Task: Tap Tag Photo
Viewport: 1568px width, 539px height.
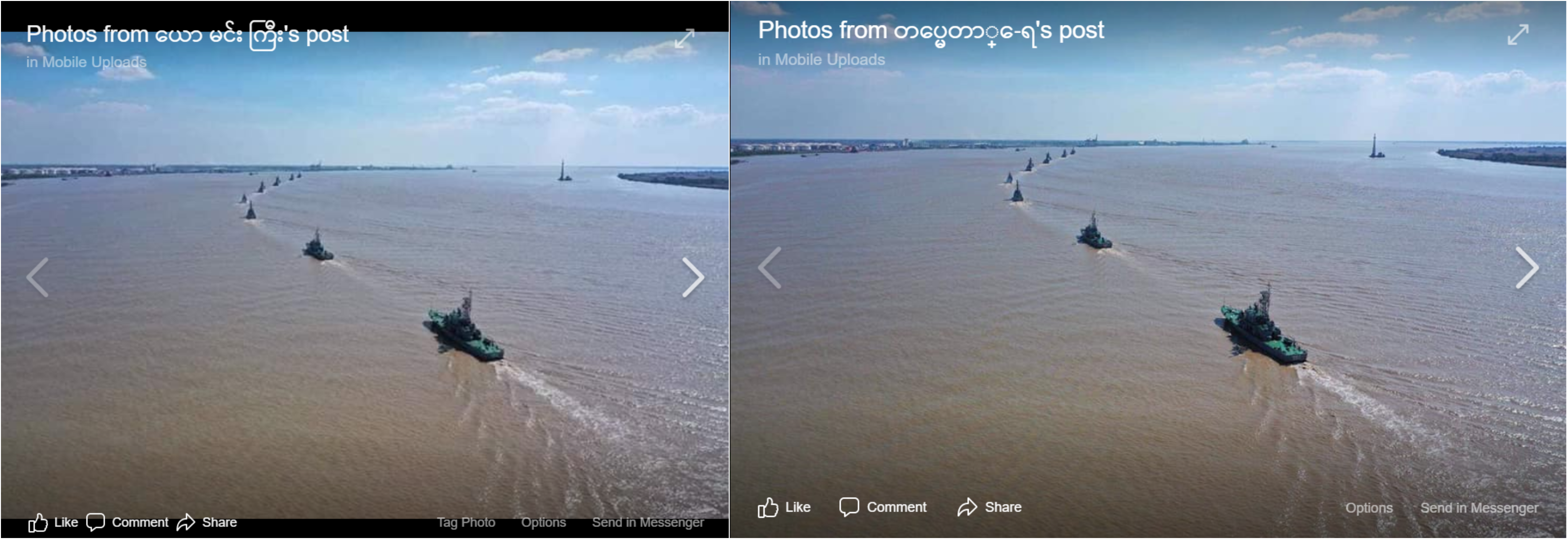Action: 465,523
